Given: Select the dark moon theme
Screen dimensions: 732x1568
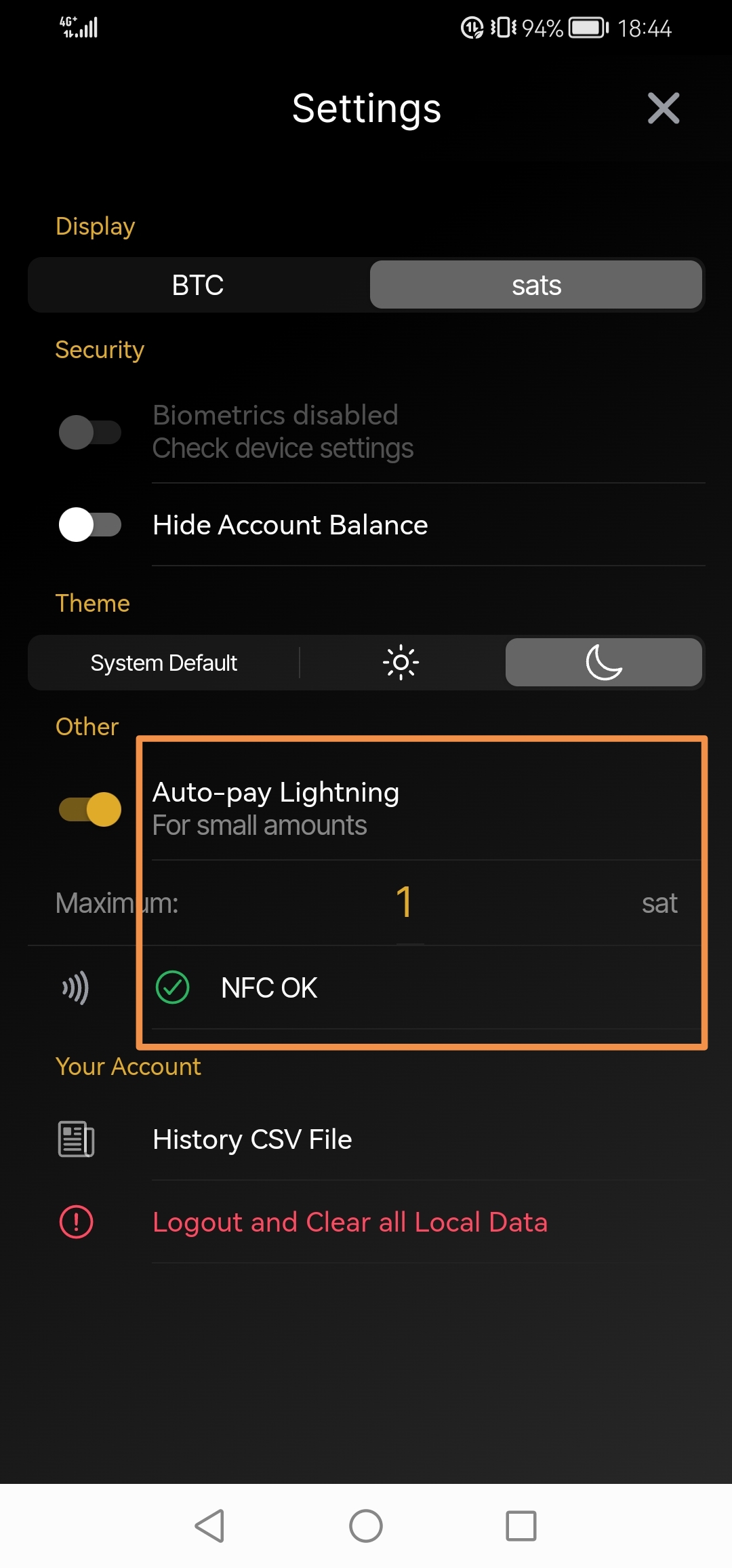Looking at the screenshot, I should coord(603,663).
